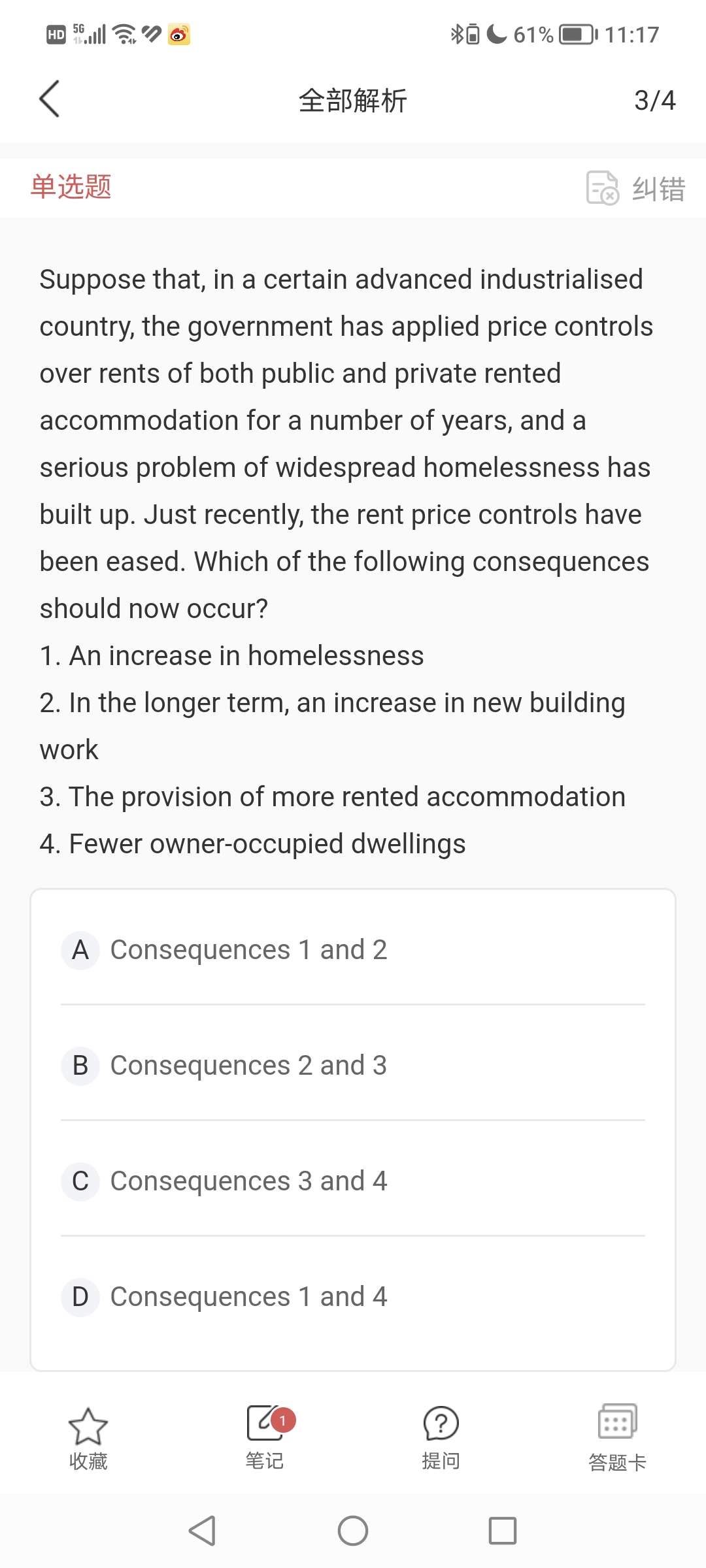Select option A Consequences 1 and 2
Image resolution: width=706 pixels, height=1568 pixels.
[x=353, y=950]
